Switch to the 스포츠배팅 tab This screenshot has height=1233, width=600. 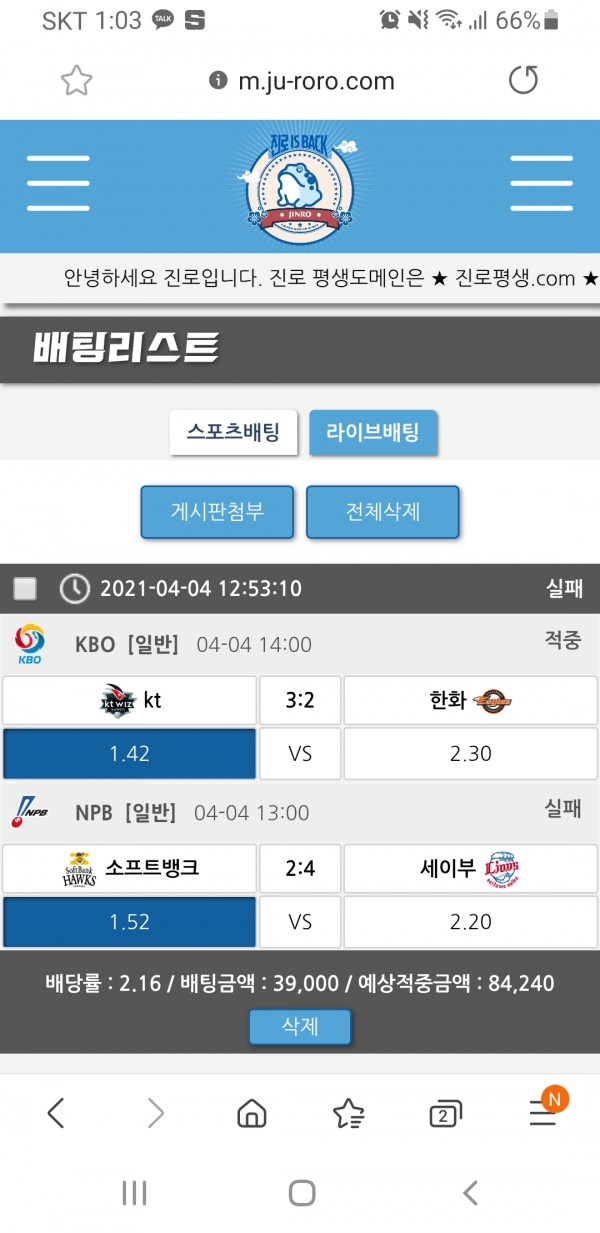(x=233, y=433)
